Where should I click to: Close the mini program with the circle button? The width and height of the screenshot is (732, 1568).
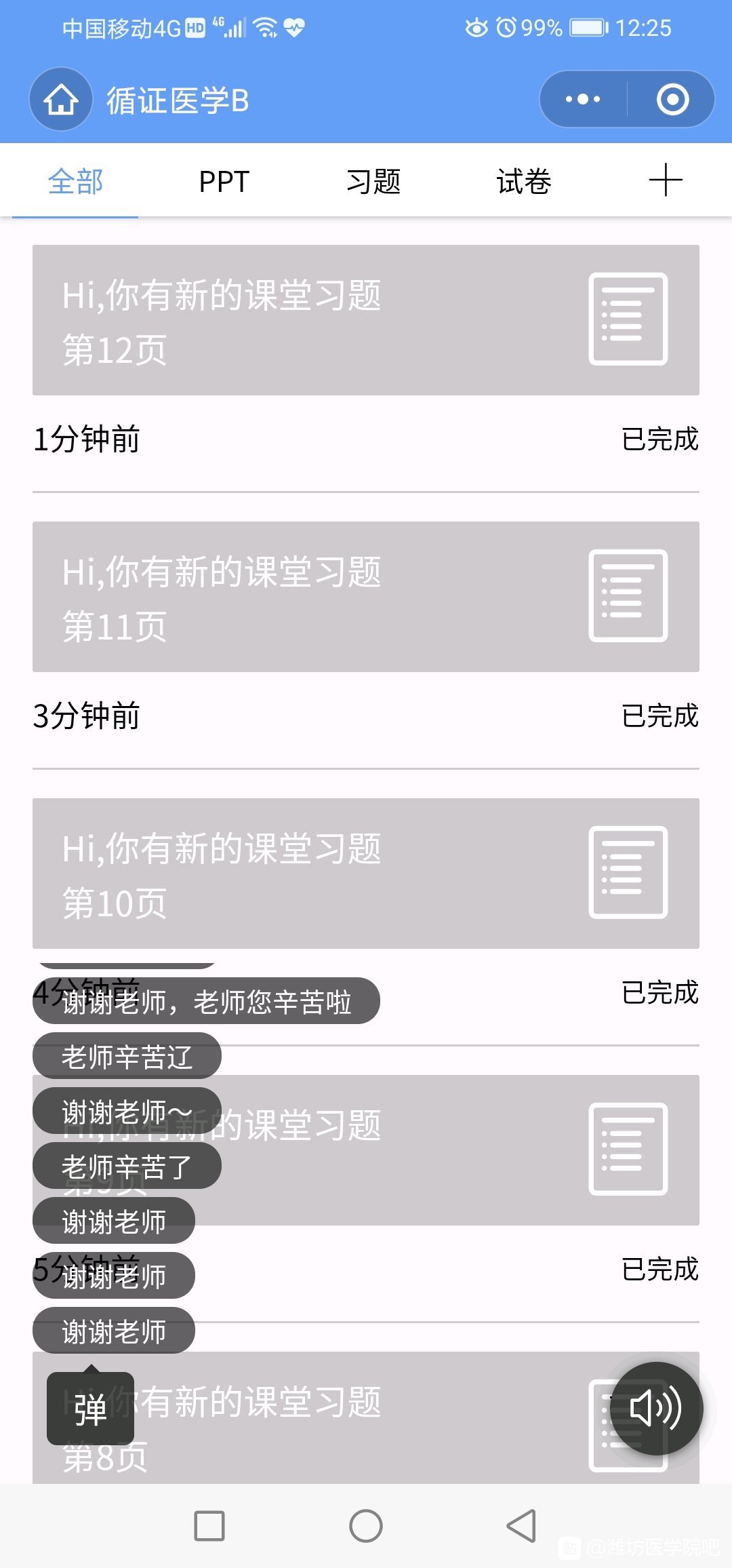(x=672, y=99)
